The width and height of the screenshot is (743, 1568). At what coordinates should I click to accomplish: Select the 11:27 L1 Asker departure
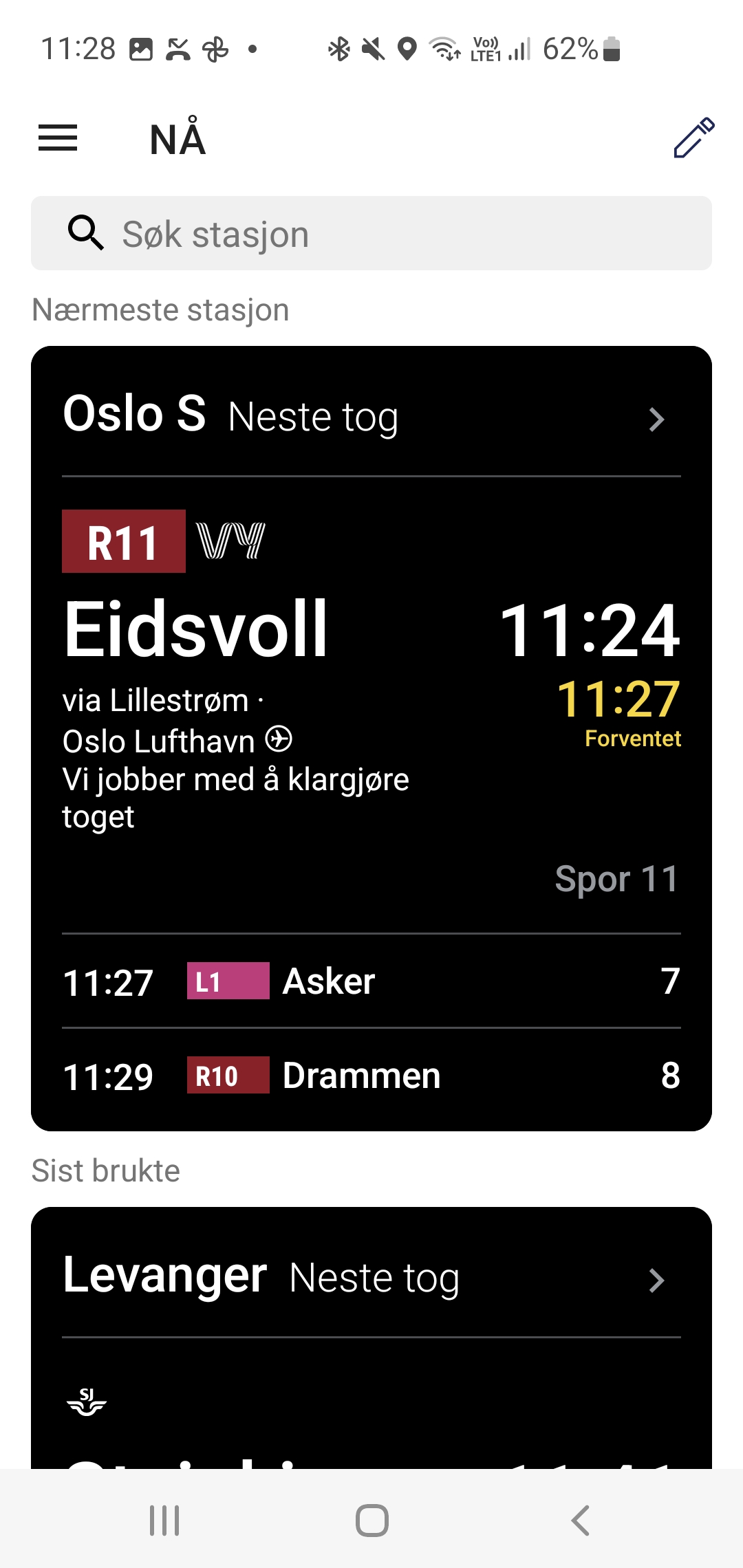(x=371, y=981)
